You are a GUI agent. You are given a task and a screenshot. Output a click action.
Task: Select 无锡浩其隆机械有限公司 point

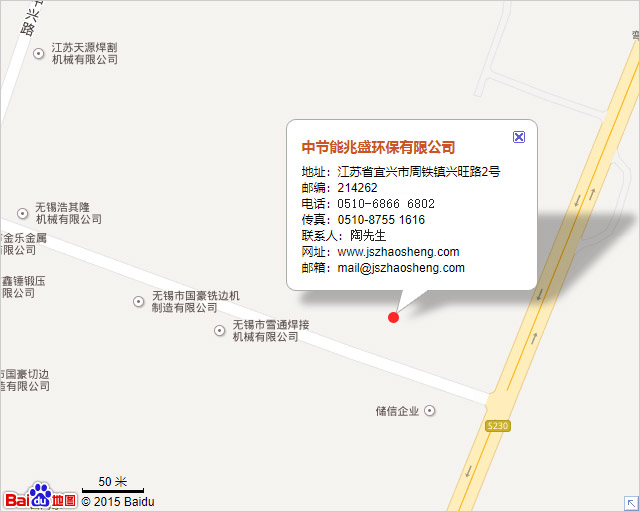coord(23,213)
